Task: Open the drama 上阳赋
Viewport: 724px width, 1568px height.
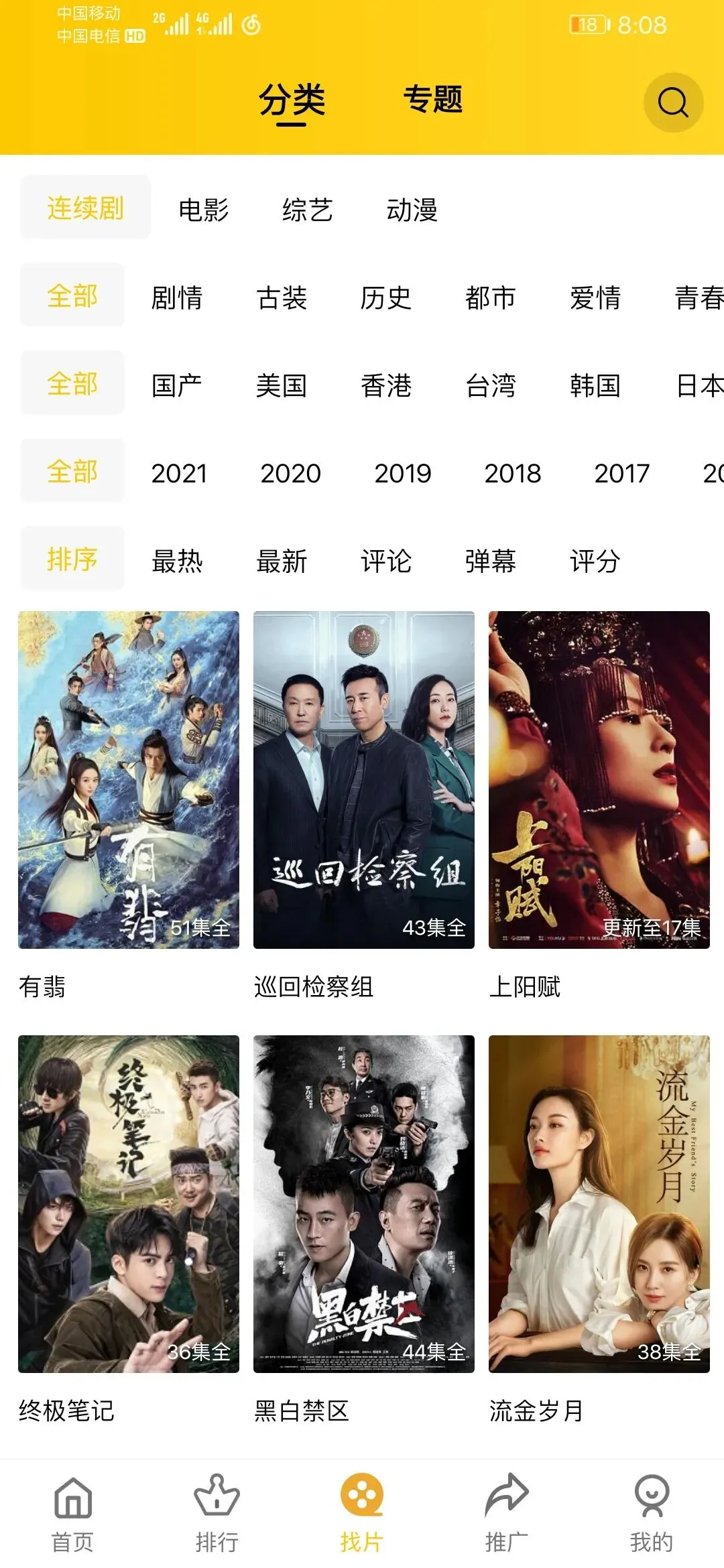Action: click(599, 779)
